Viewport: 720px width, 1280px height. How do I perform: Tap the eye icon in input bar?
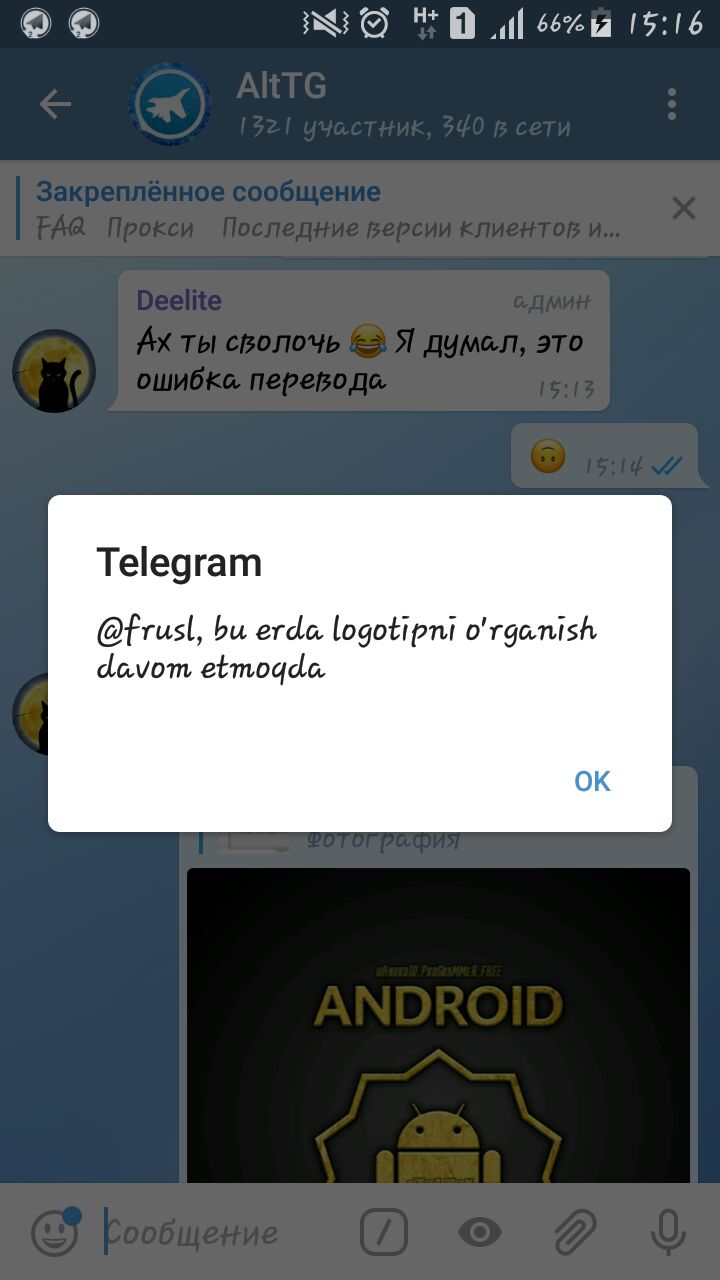coord(480,1232)
